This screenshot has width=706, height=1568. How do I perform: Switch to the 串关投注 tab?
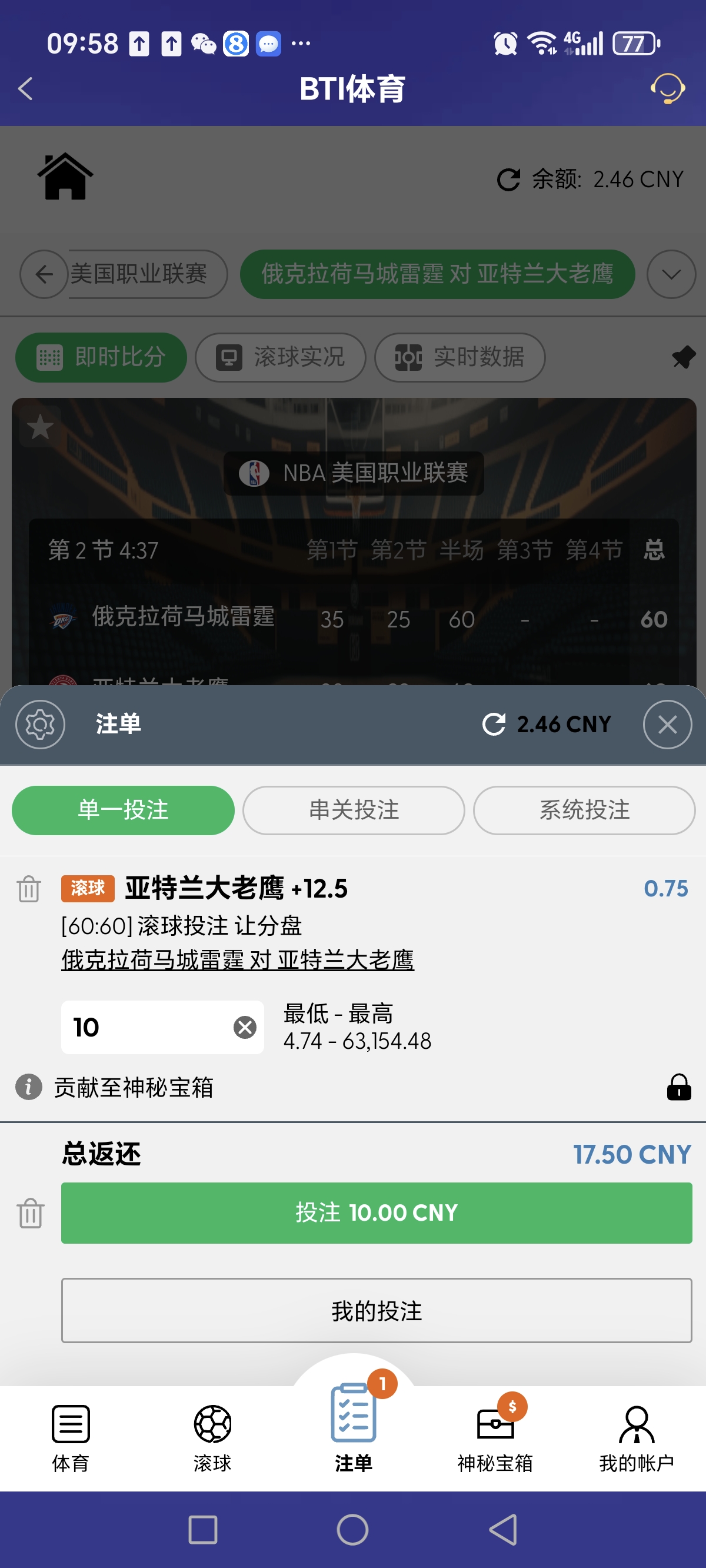click(353, 809)
